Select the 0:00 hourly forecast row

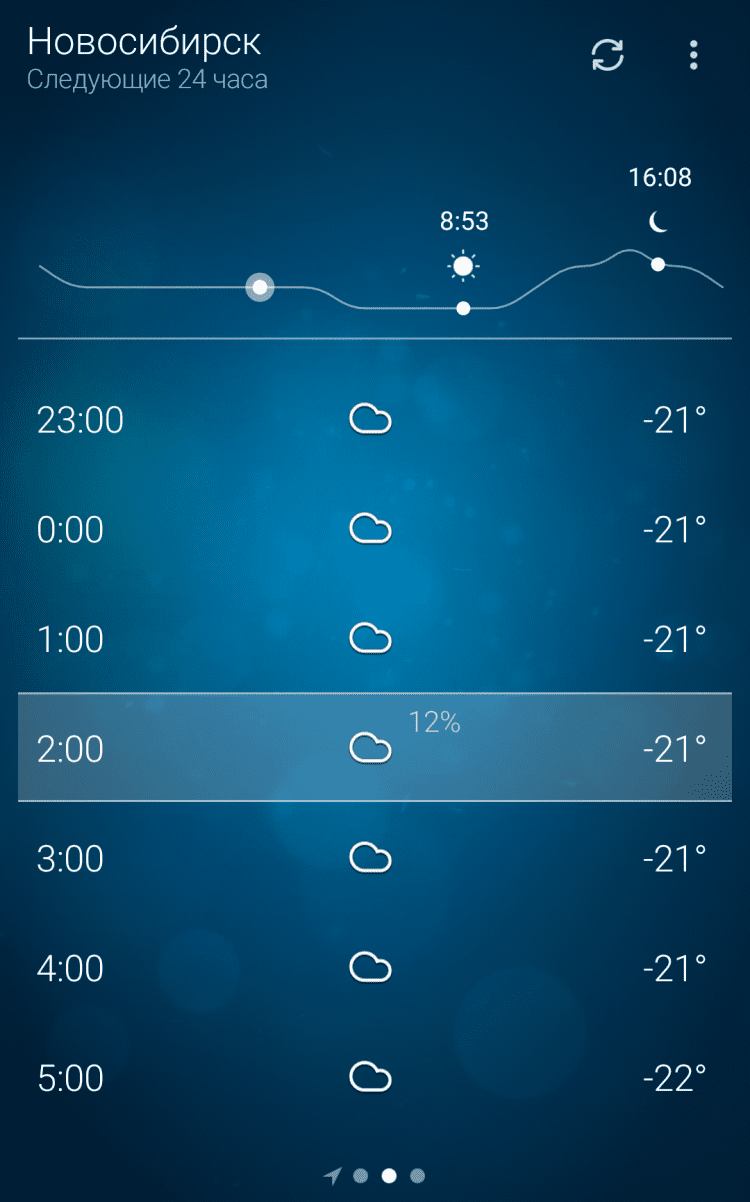(375, 529)
